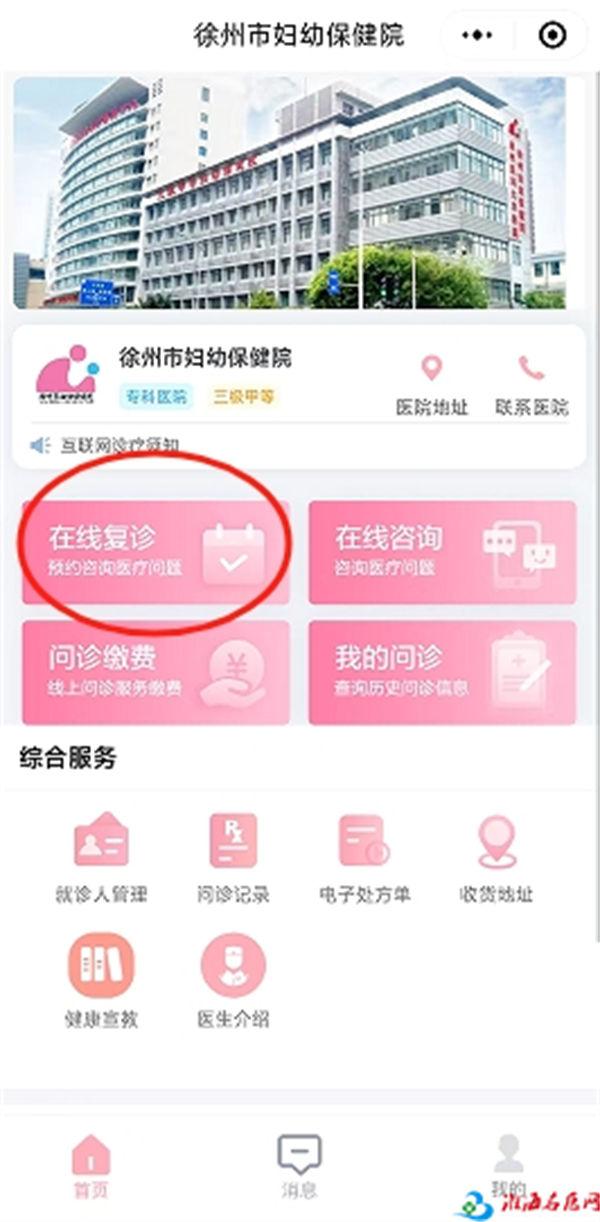
Task: Open 就诊人管理 patient management
Action: (x=101, y=859)
